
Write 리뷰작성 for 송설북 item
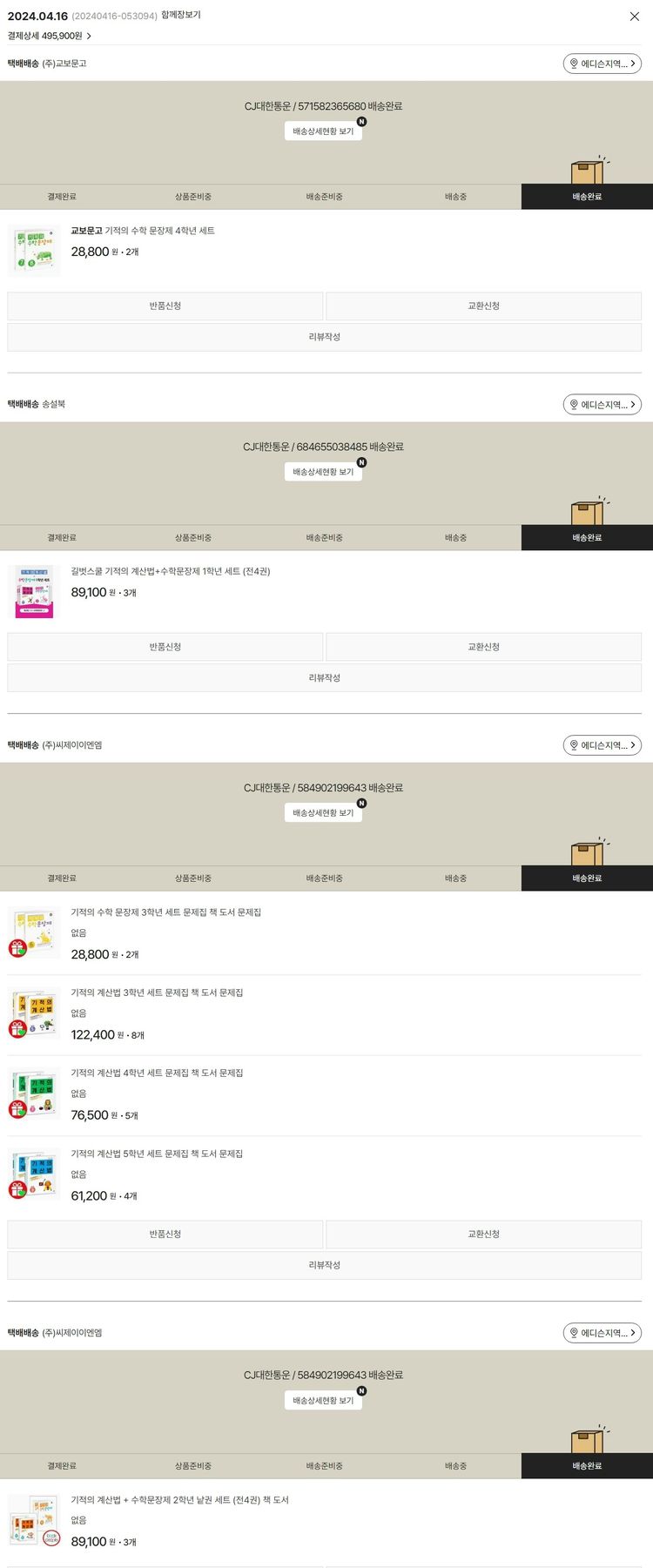[324, 678]
